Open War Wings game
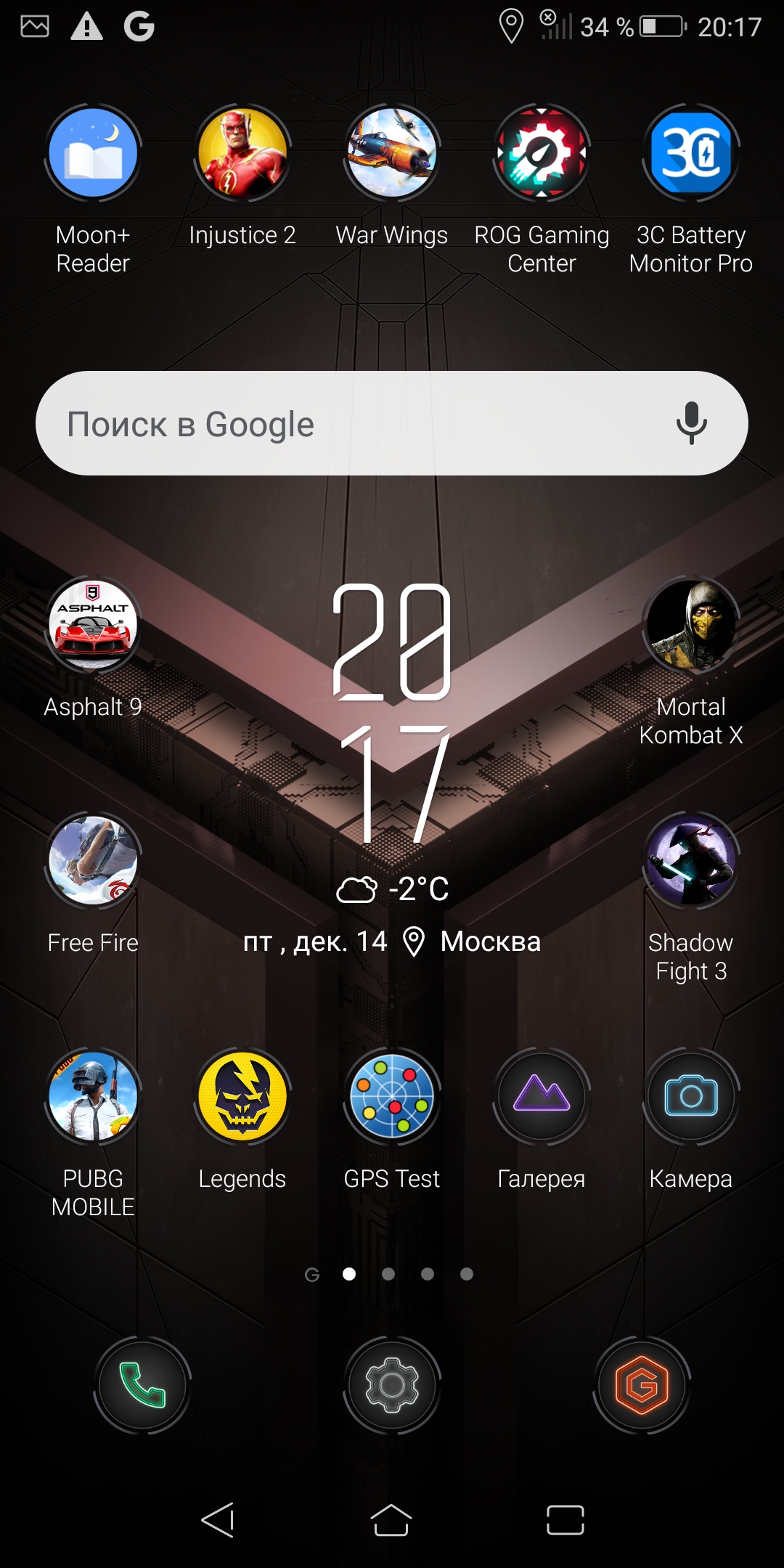Screen dimensions: 784x1568 tap(392, 153)
